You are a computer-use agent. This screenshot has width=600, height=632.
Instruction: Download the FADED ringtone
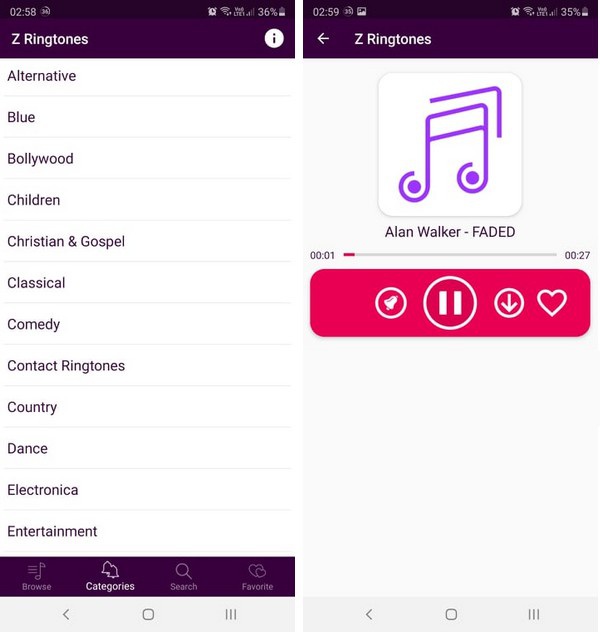point(509,303)
